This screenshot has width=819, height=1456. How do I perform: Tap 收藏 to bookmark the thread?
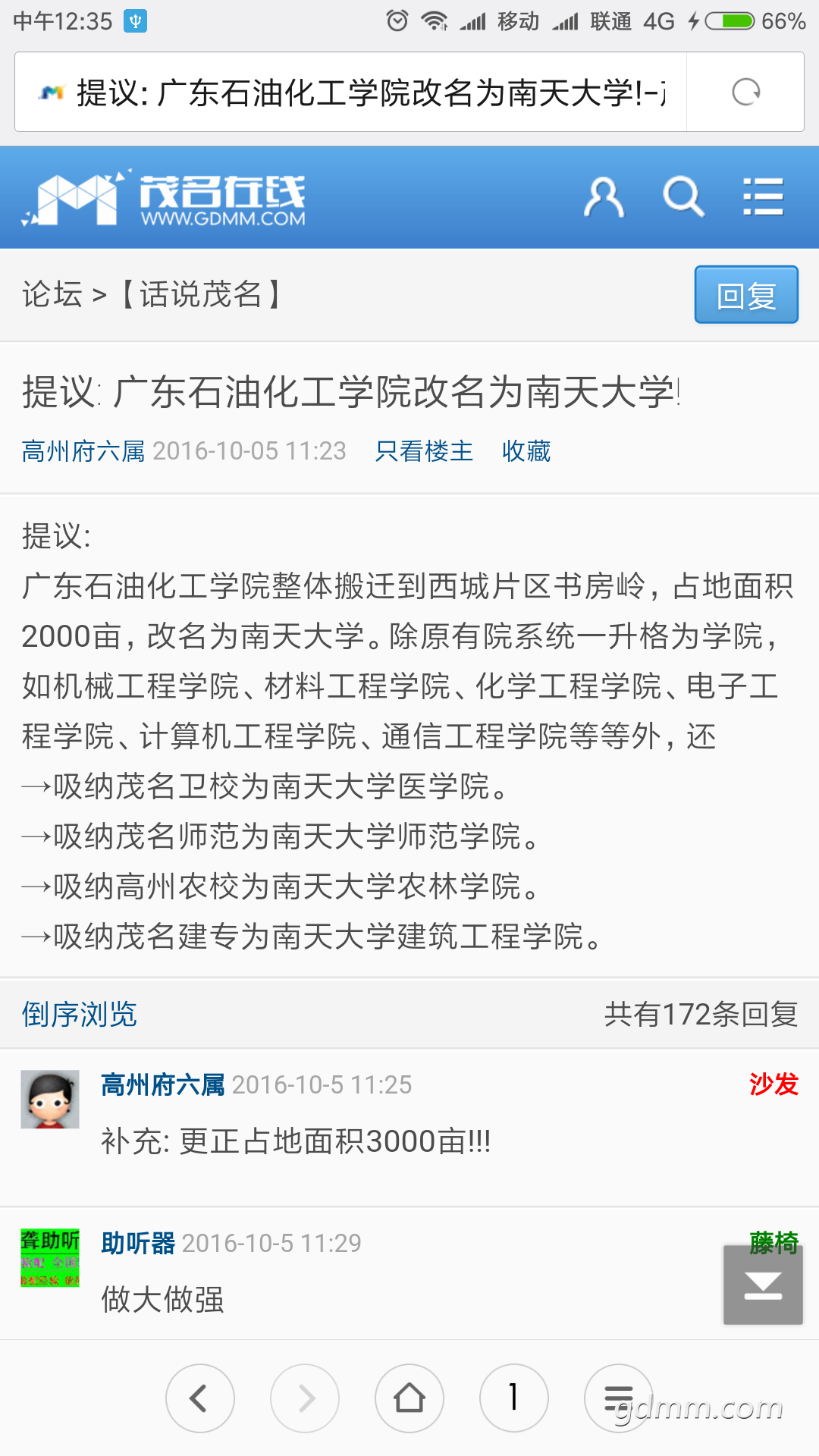click(x=526, y=451)
